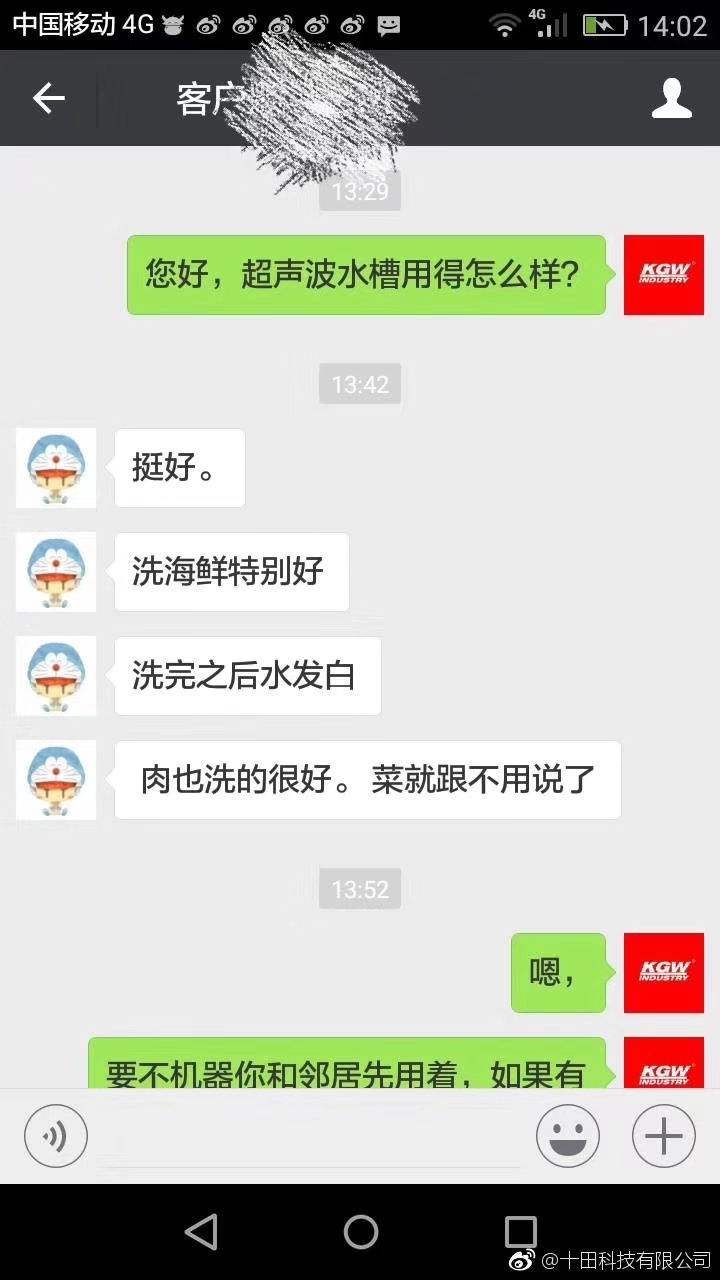This screenshot has height=1280, width=720.
Task: Go back from the chat
Action: click(x=48, y=98)
